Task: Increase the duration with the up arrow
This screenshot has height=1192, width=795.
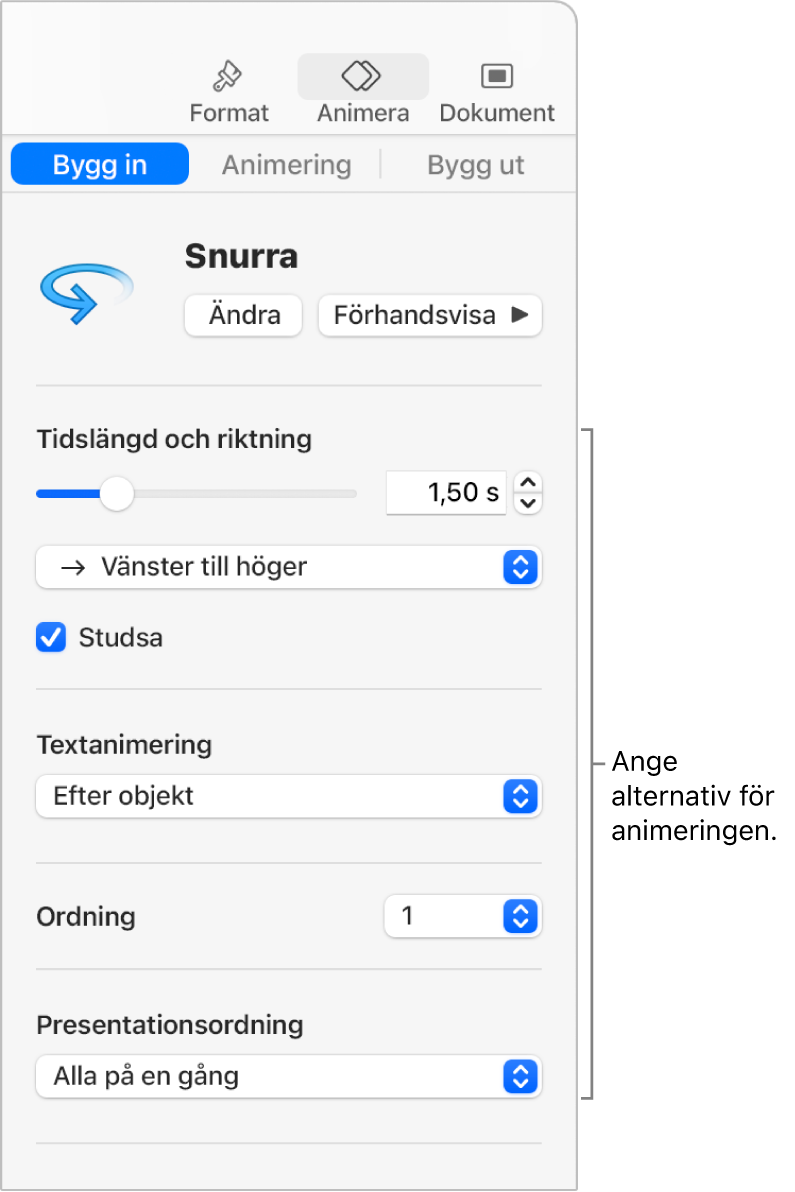Action: tap(529, 483)
